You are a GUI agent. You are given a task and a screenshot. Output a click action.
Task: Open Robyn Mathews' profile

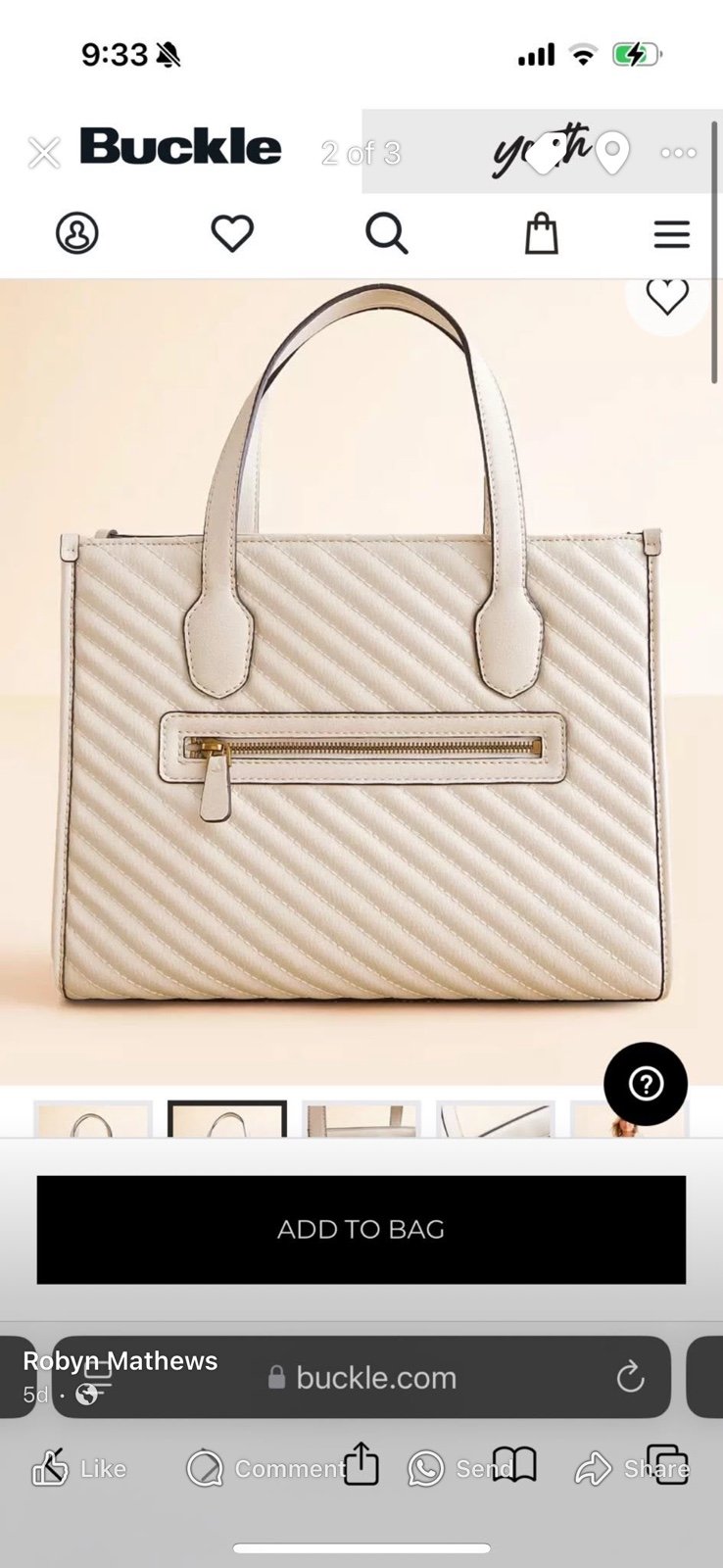pyautogui.click(x=120, y=1360)
